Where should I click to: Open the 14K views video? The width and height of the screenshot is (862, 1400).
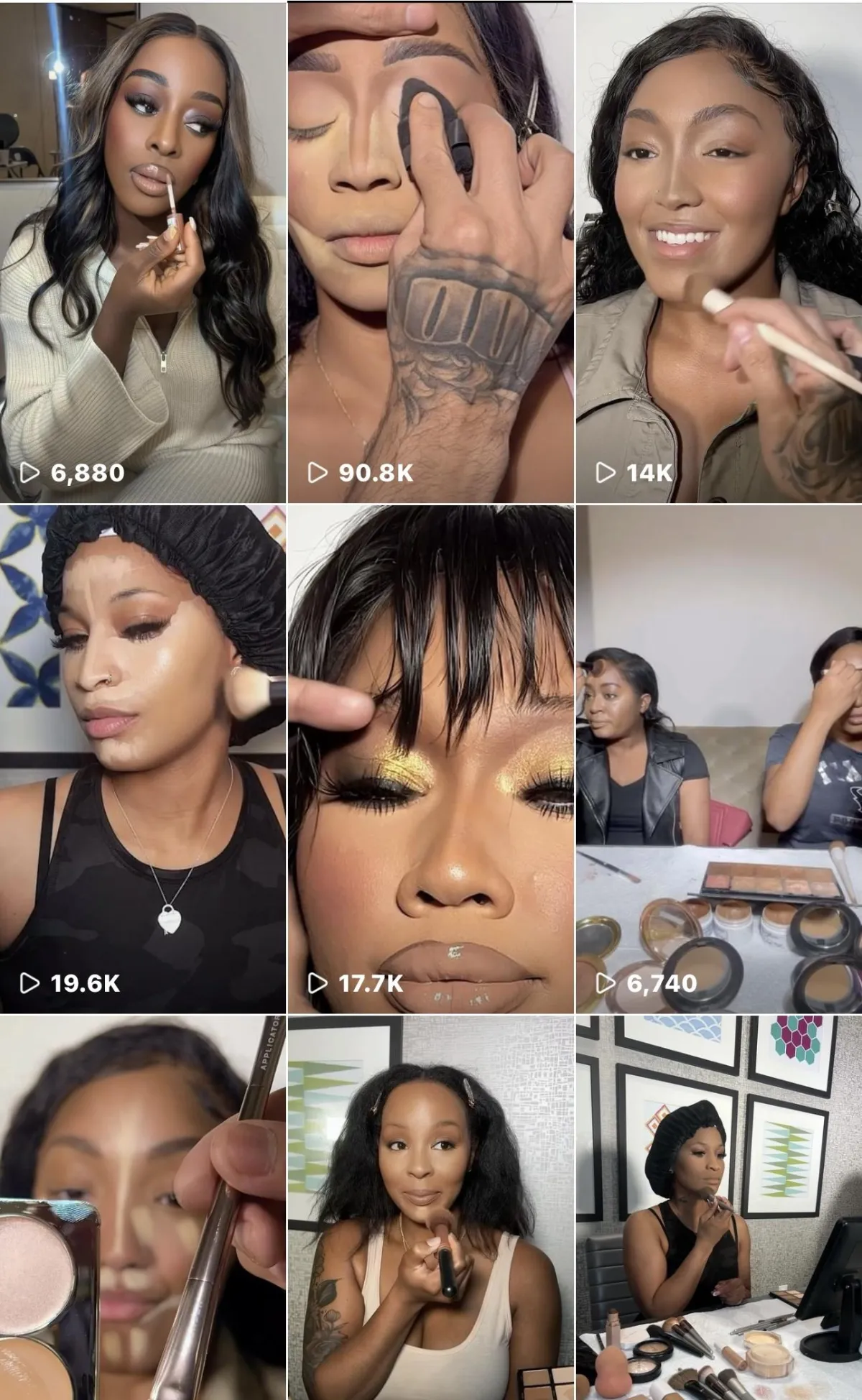click(718, 252)
